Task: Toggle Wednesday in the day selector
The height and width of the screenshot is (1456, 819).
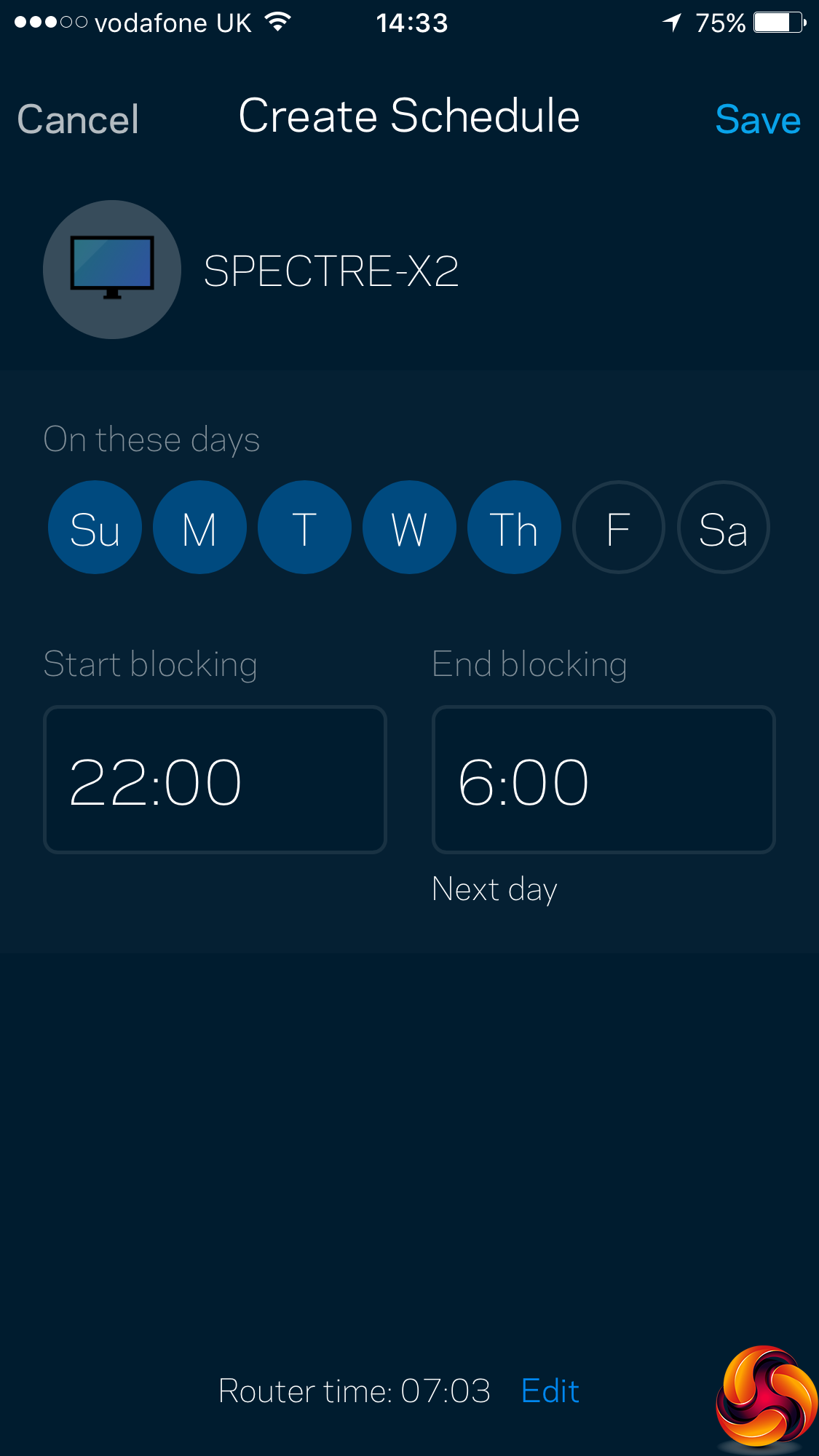Action: coord(409,528)
